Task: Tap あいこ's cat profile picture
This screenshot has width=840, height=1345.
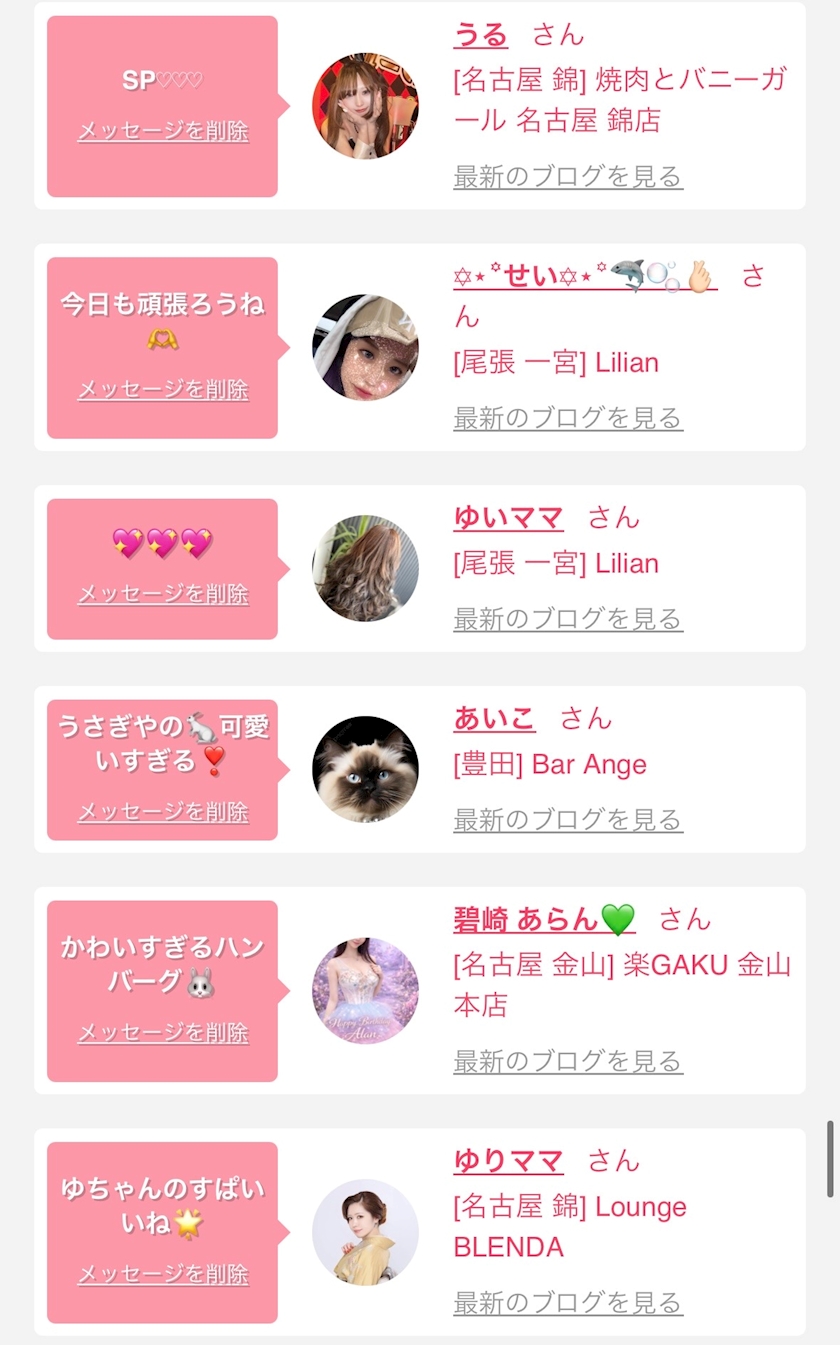Action: pyautogui.click(x=365, y=769)
